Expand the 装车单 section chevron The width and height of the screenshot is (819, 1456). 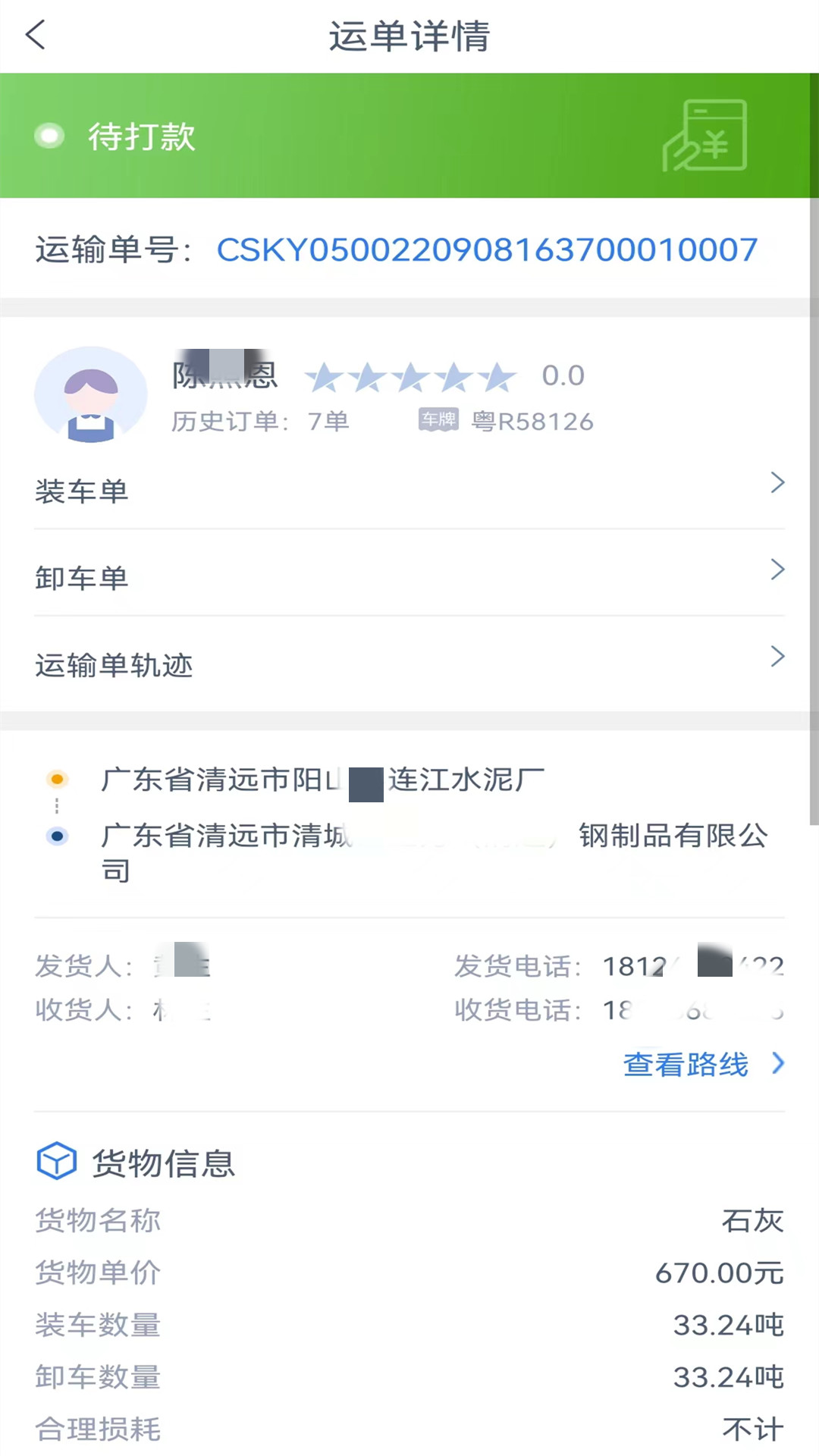point(778,482)
